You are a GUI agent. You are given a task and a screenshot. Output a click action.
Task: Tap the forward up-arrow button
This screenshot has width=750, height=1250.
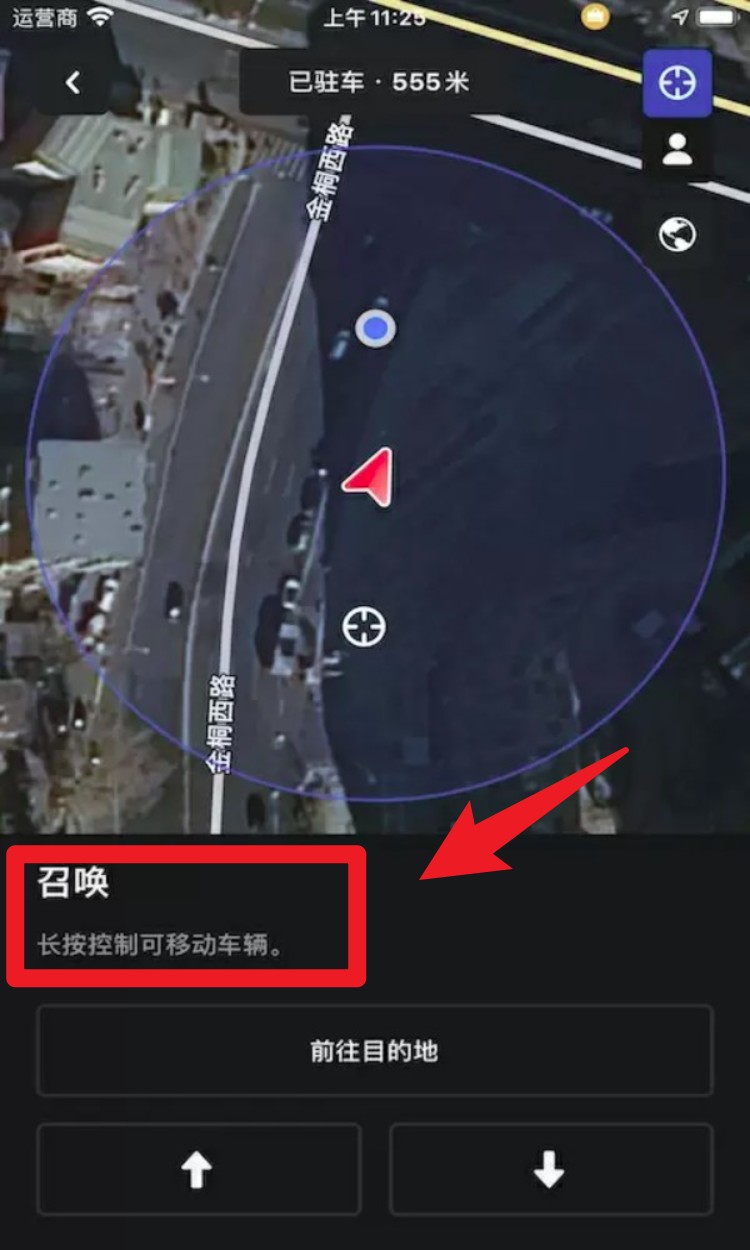click(x=197, y=1168)
